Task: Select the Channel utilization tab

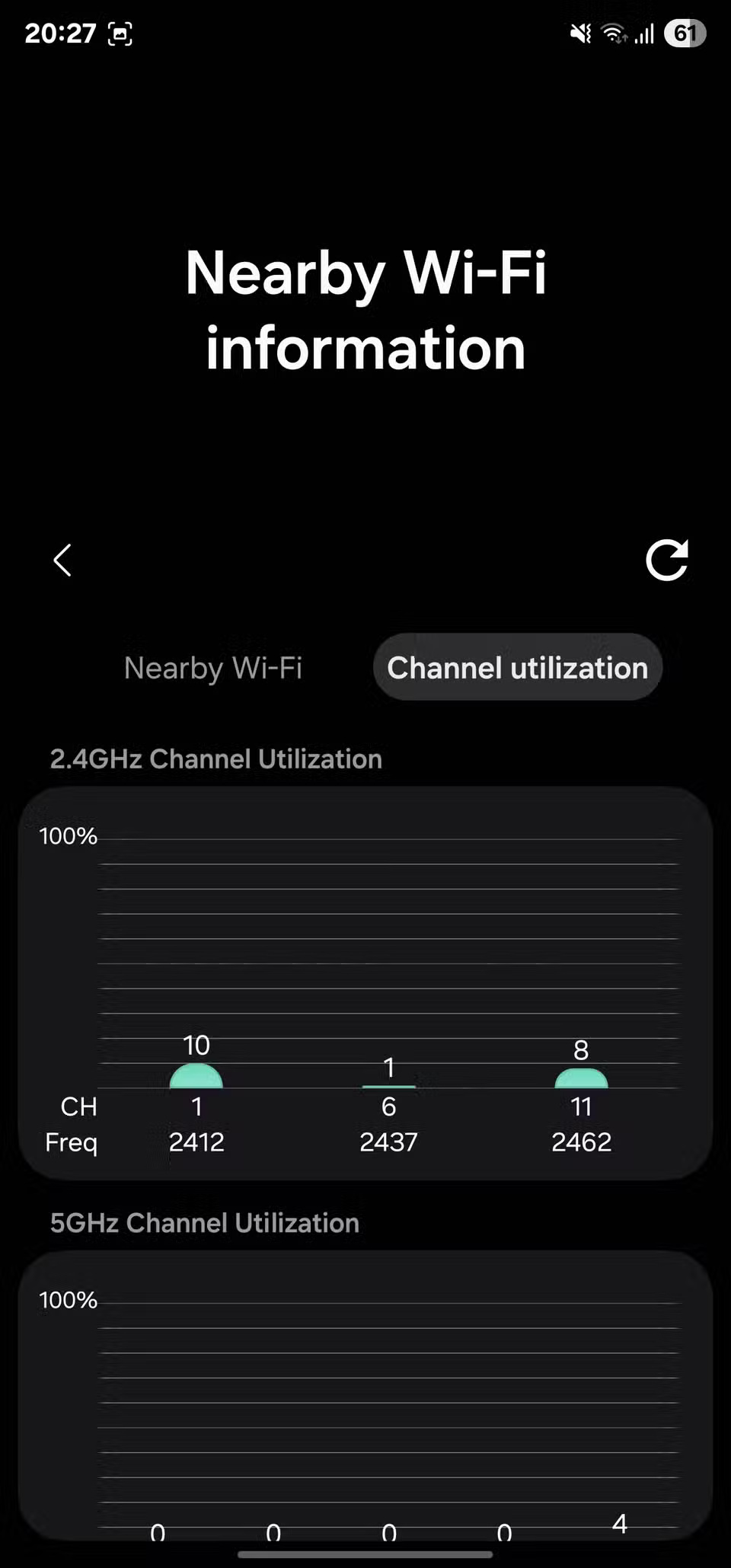Action: (x=517, y=667)
